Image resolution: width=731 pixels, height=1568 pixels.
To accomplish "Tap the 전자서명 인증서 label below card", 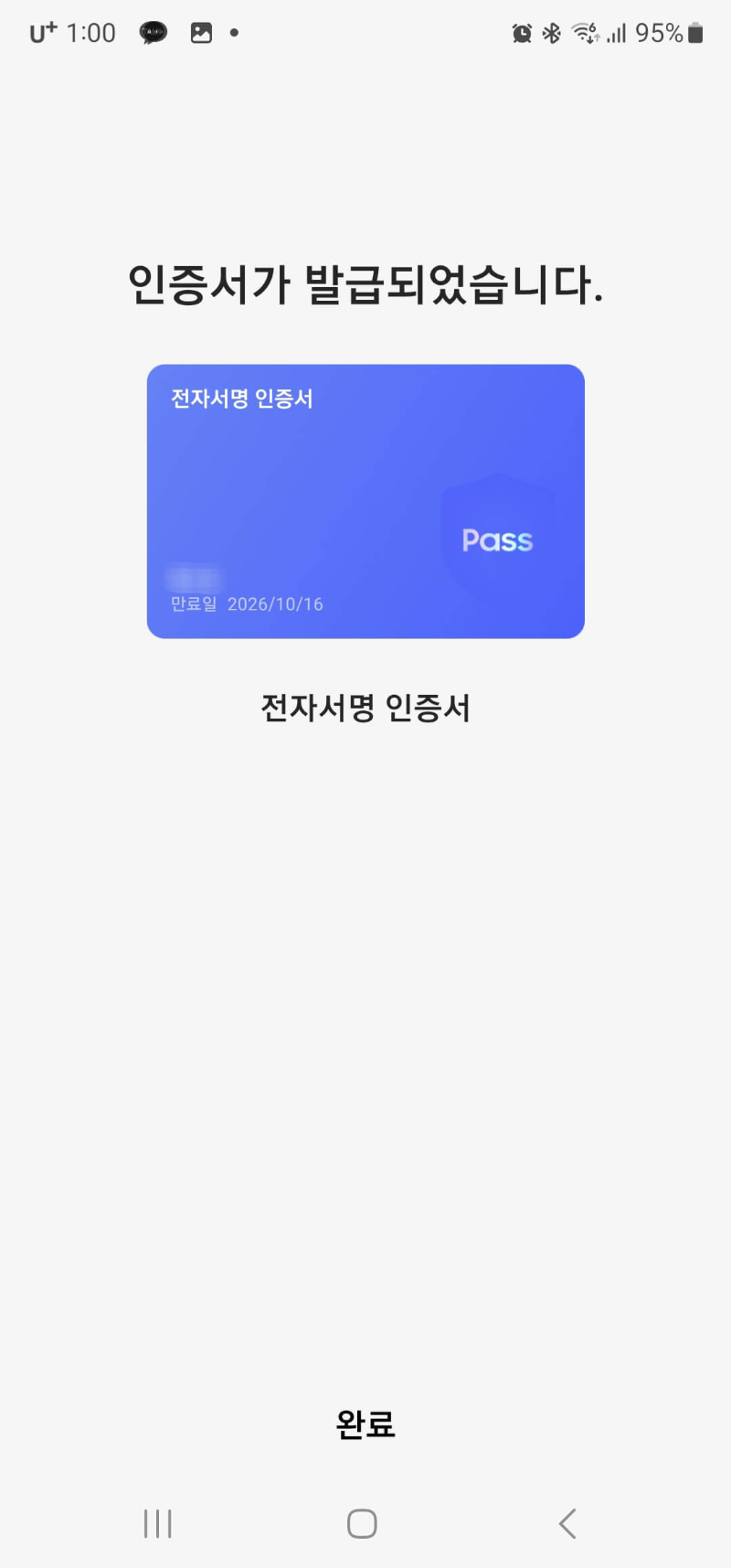I will (365, 709).
